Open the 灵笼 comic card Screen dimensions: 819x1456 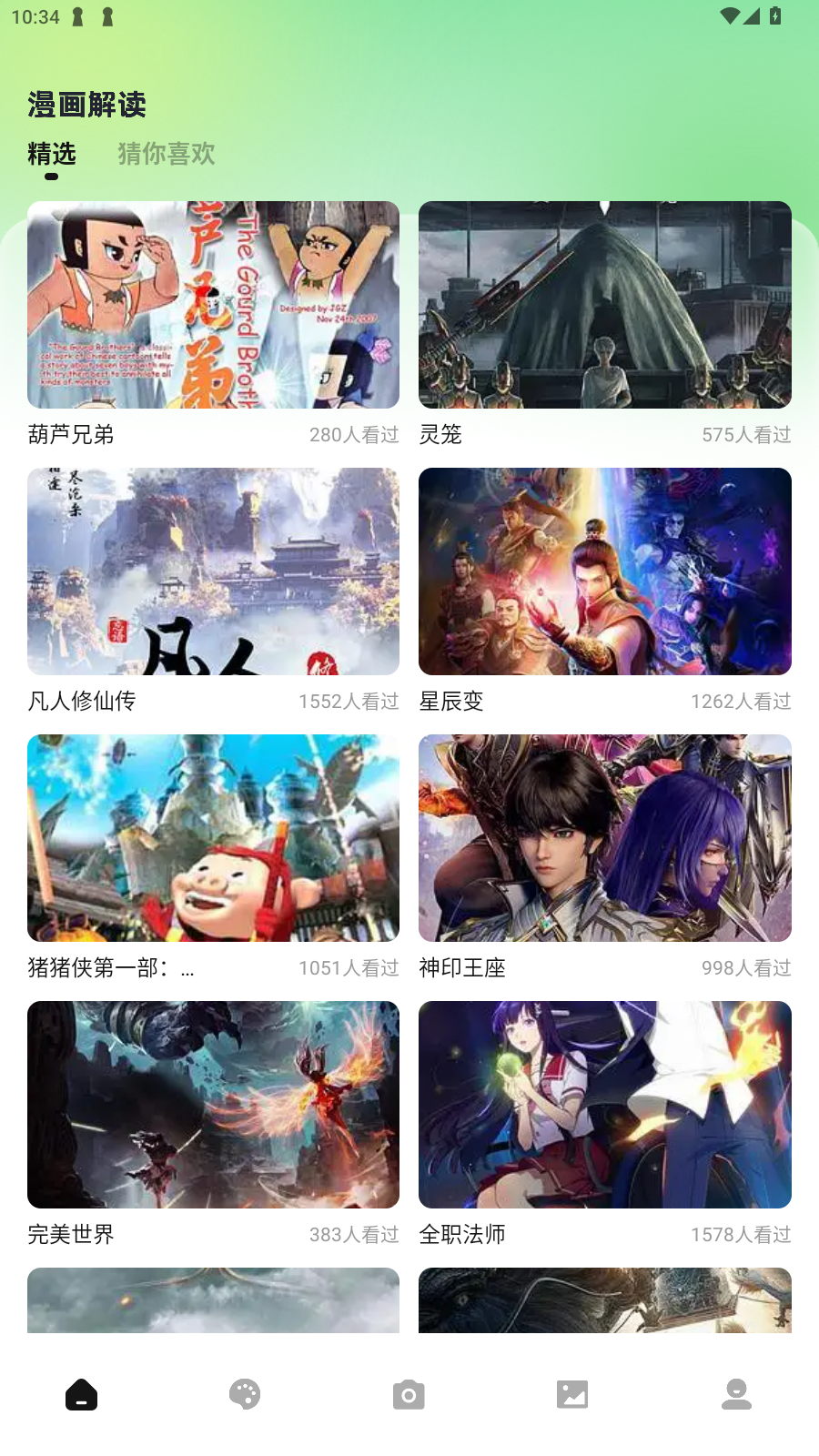coord(604,305)
